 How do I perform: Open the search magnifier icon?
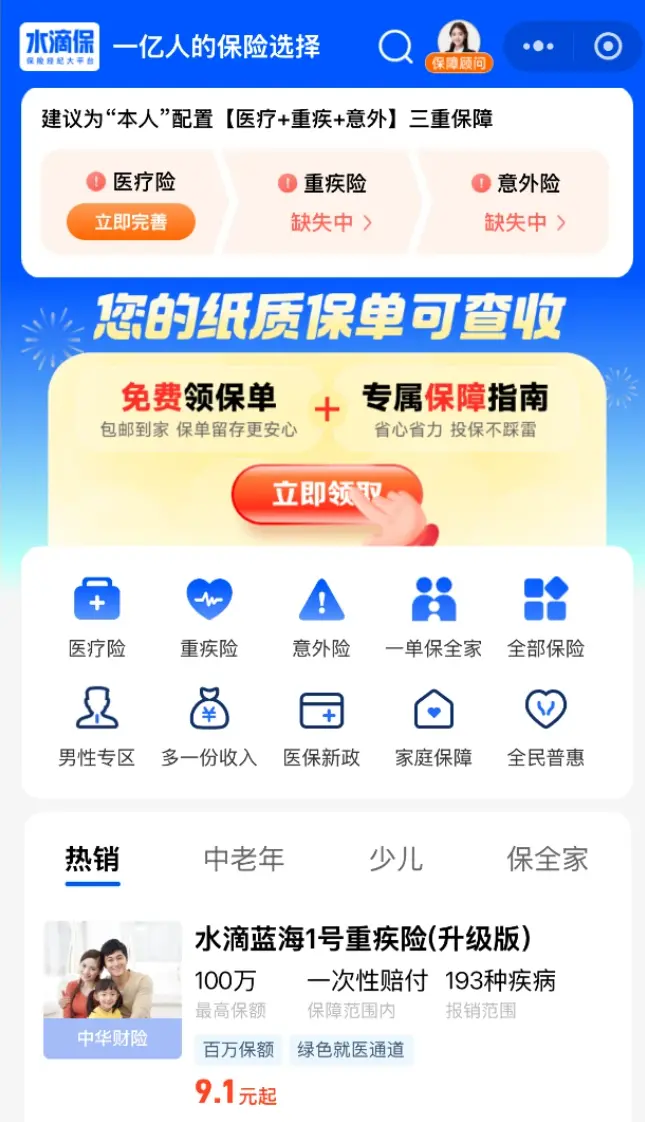tap(396, 47)
